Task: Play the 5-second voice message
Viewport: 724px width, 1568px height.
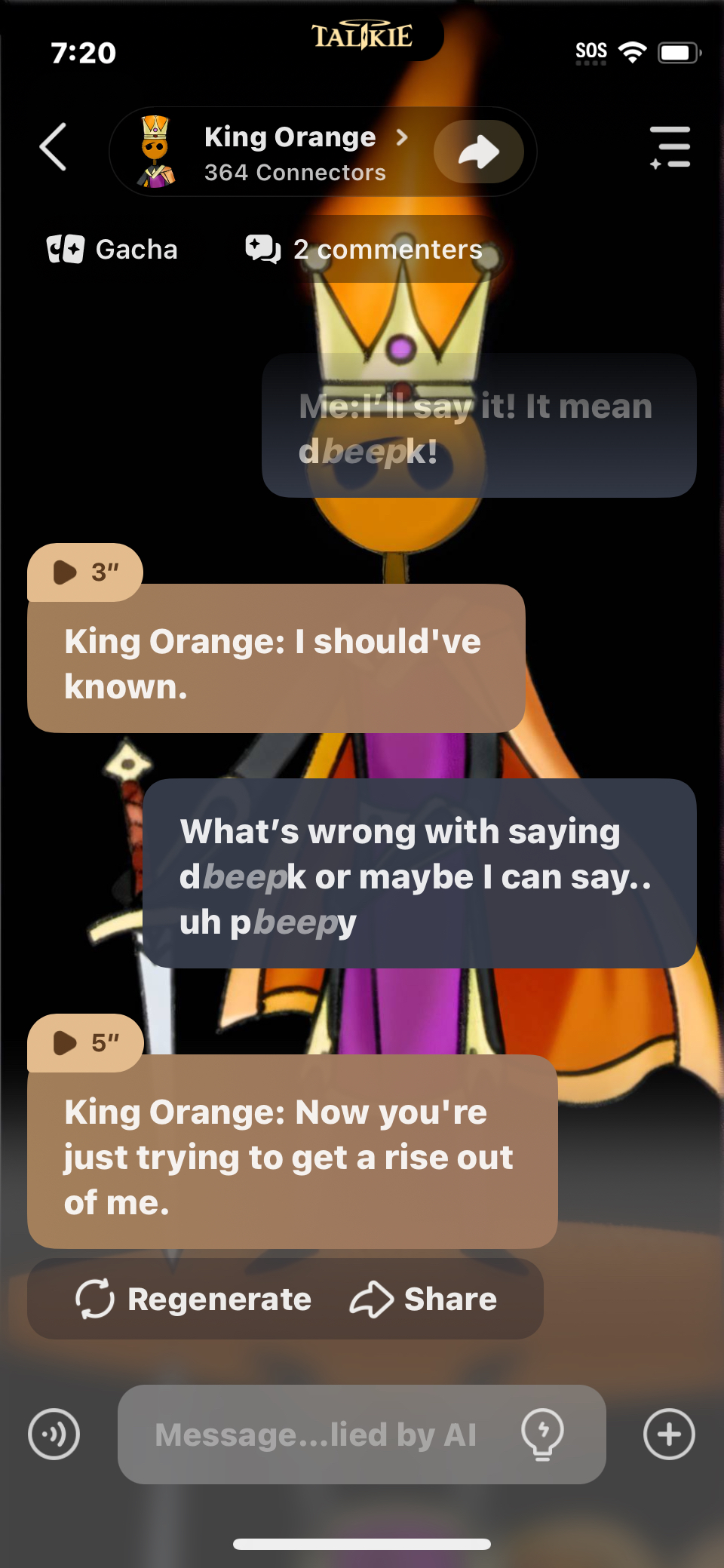Action: (84, 1043)
